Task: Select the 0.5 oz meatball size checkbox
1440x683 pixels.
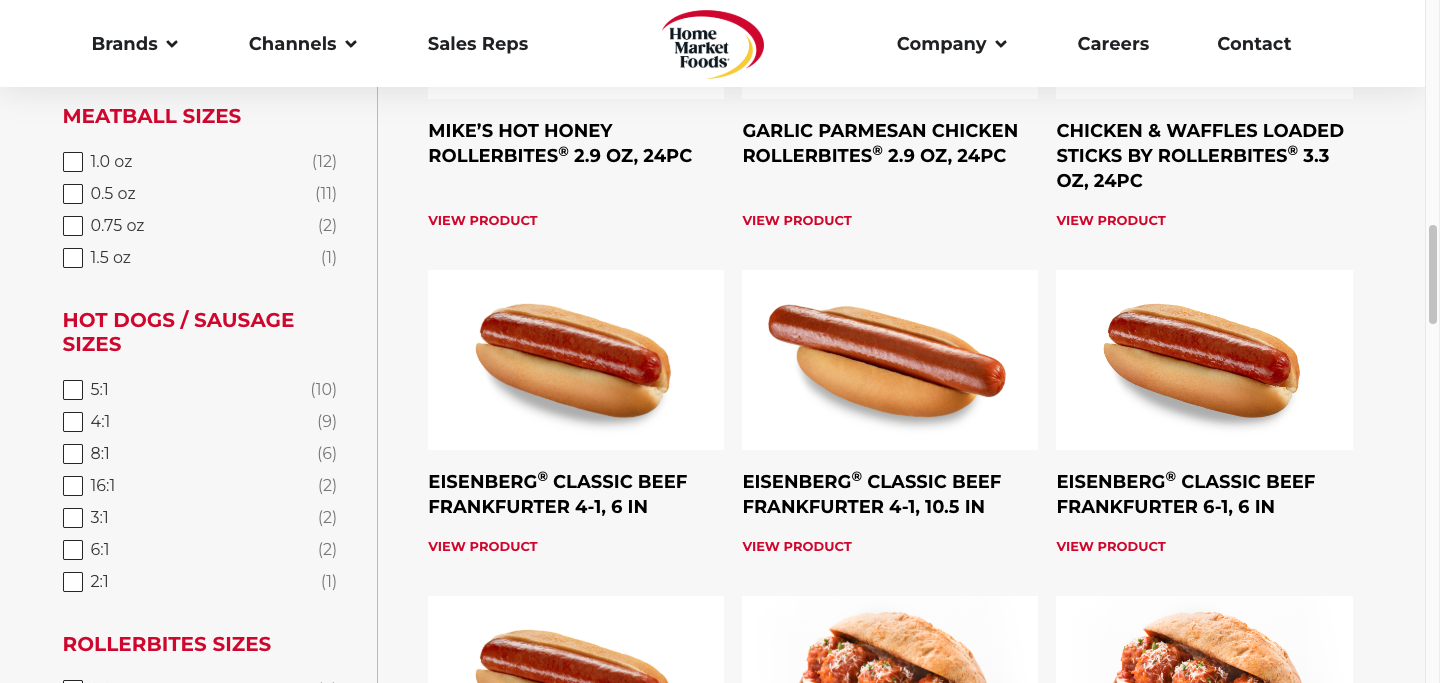Action: point(73,194)
